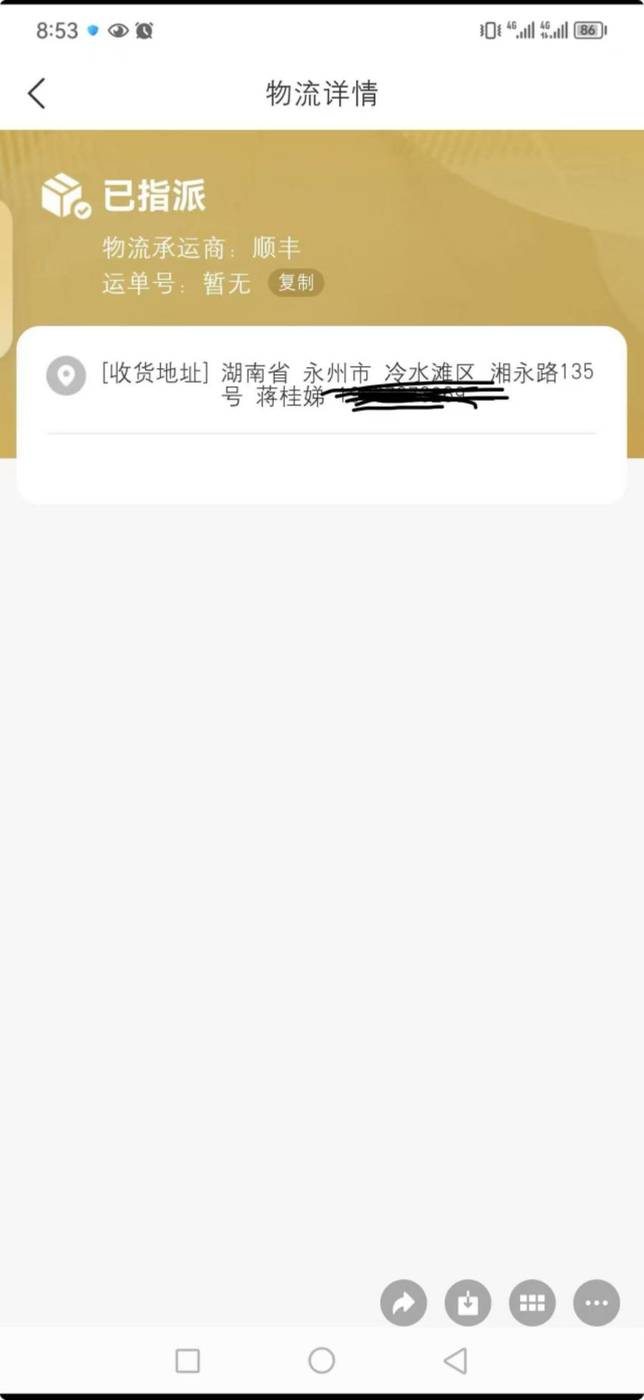Save the image with the download icon
The image size is (644, 1400).
(468, 1303)
